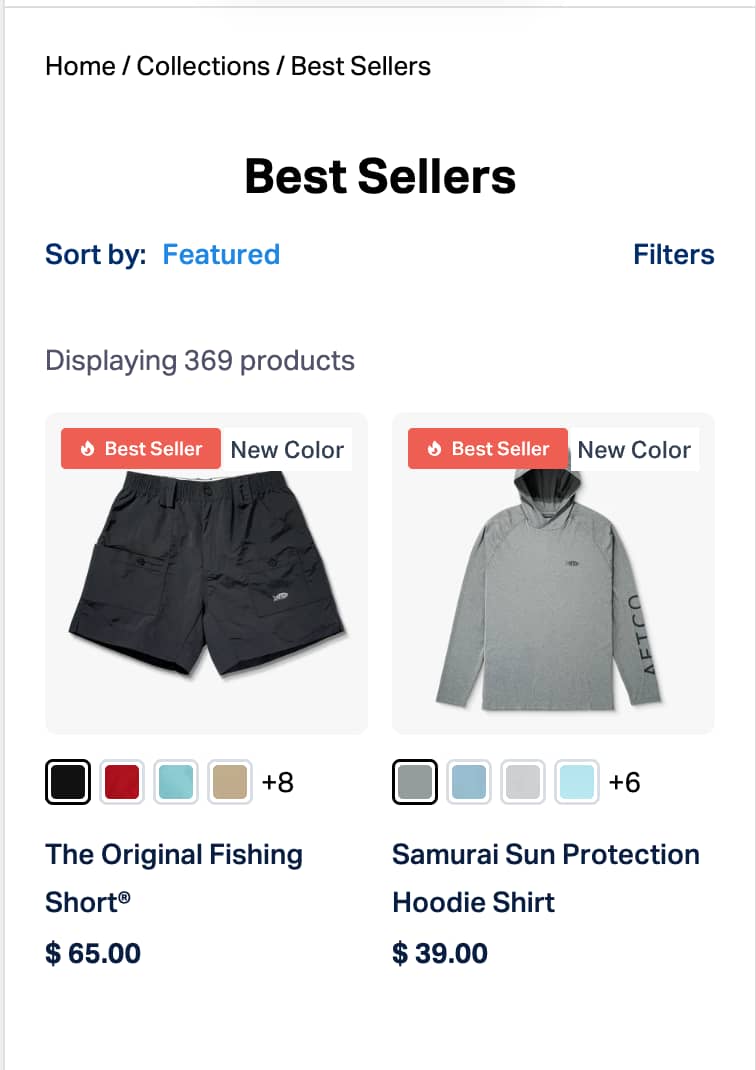Pick the teal swatch under the fishing short
Image resolution: width=756 pixels, height=1070 pixels.
point(175,782)
